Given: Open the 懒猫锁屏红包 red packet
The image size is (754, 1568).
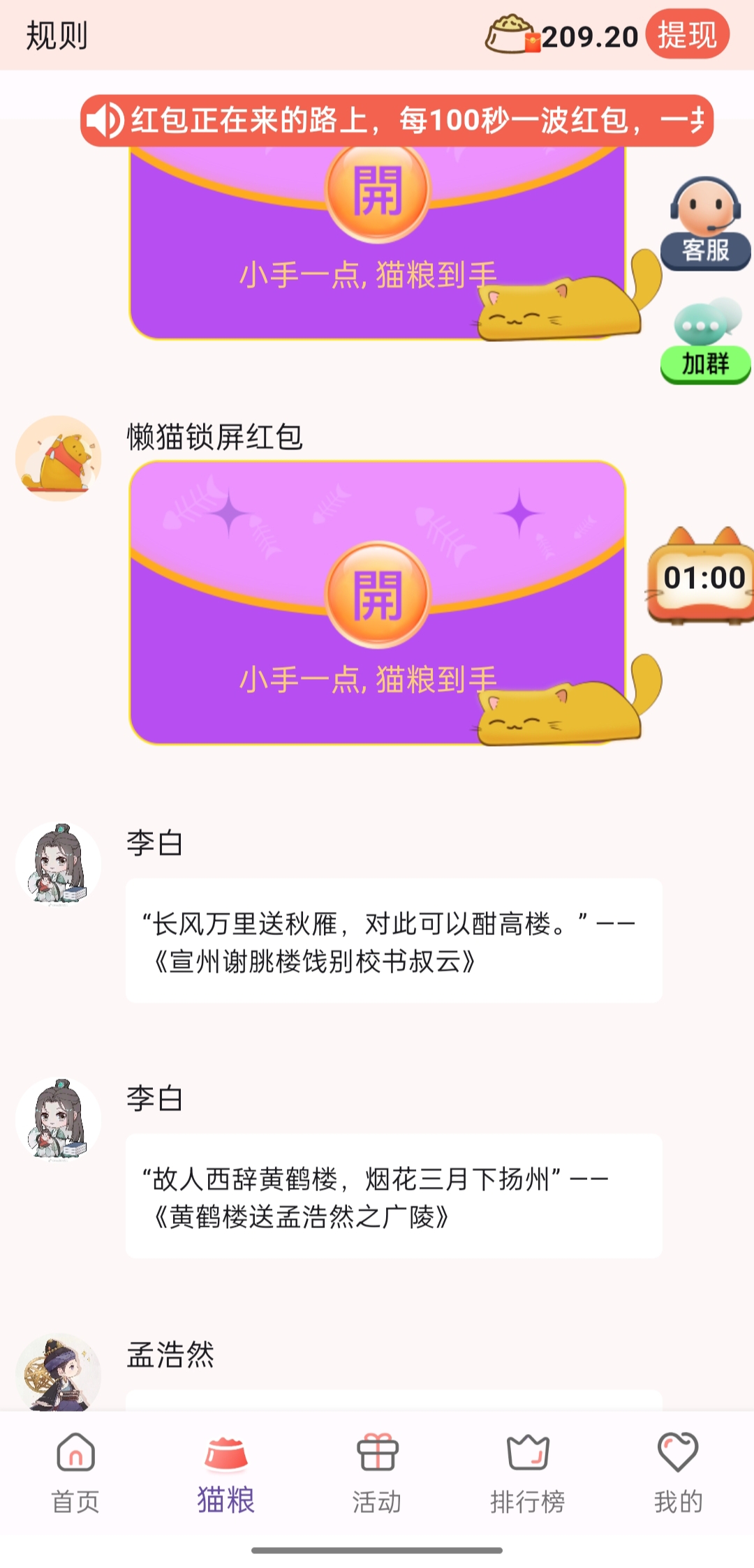Looking at the screenshot, I should click(x=378, y=595).
